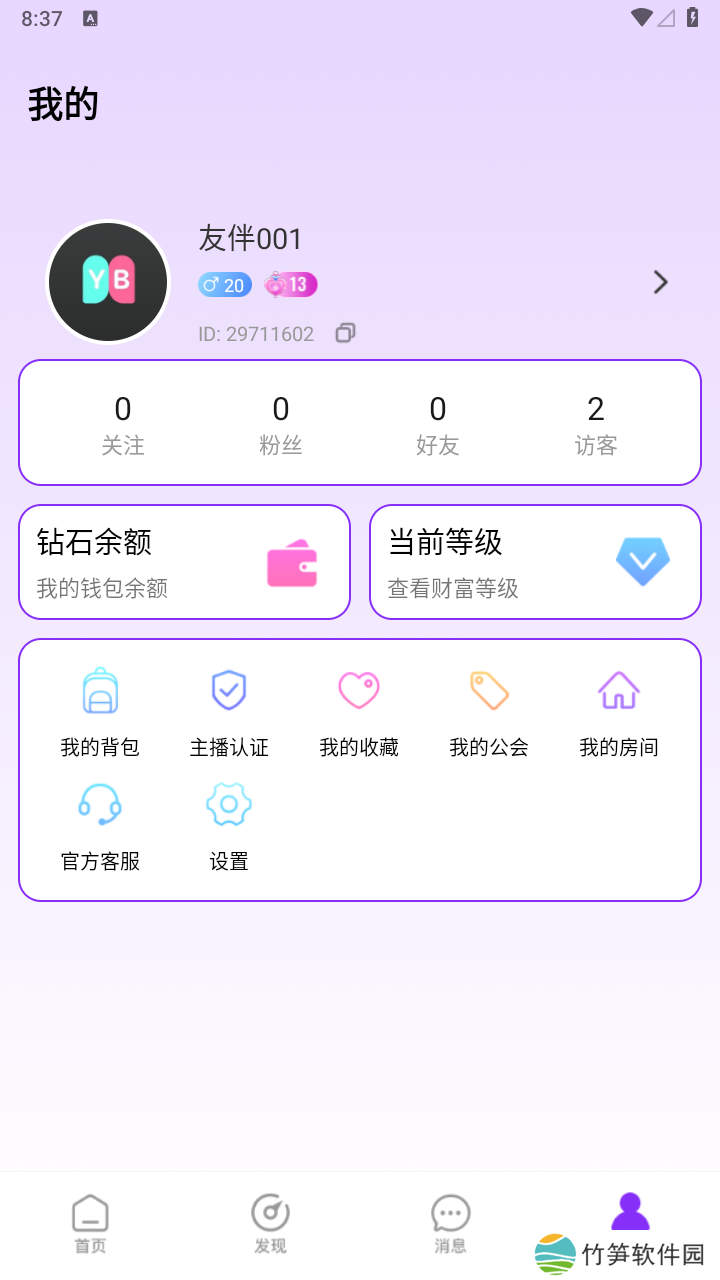720x1280 pixels.
Task: Check the 访客 visitors list
Action: pos(596,423)
